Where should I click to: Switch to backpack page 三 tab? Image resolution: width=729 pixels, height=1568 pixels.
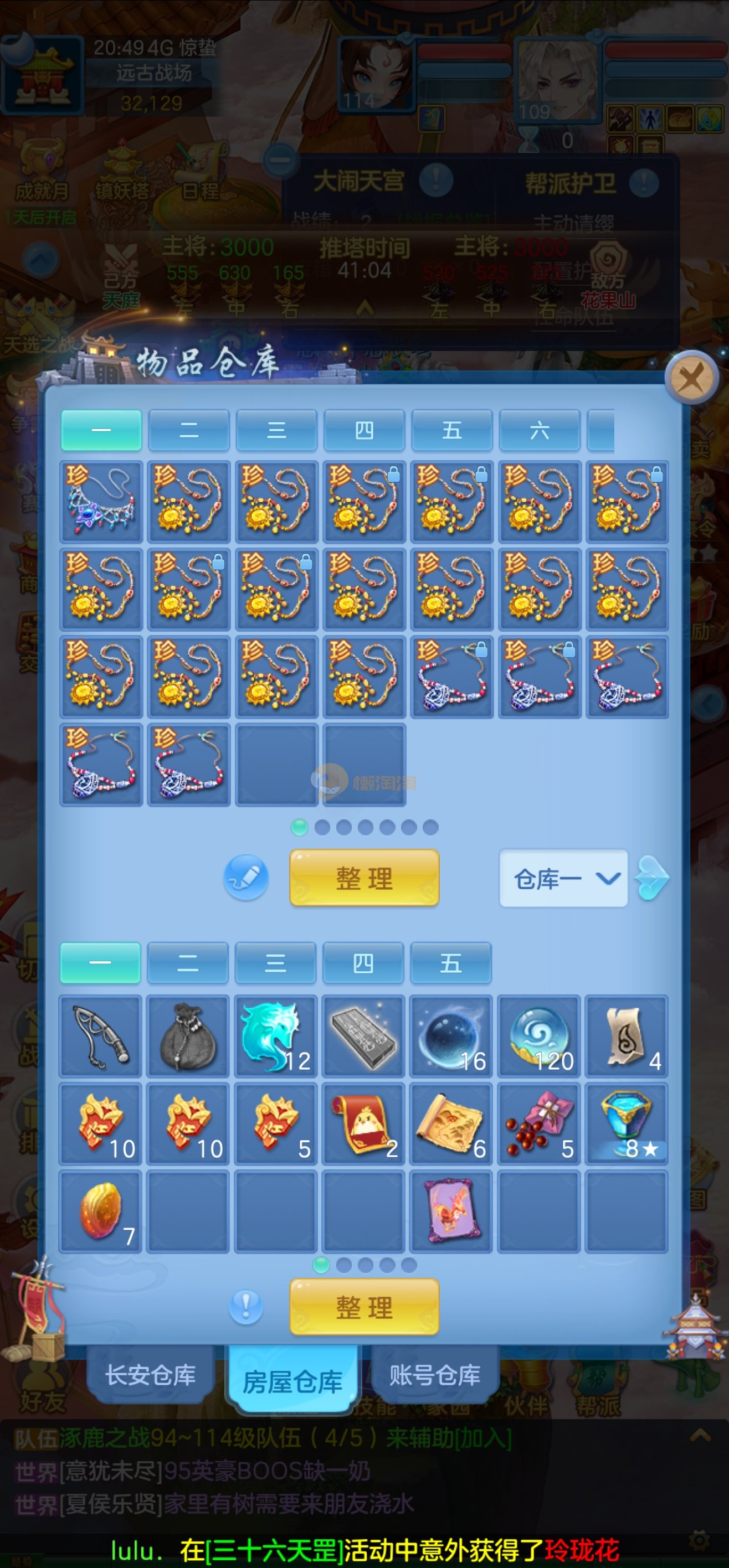pyautogui.click(x=275, y=963)
